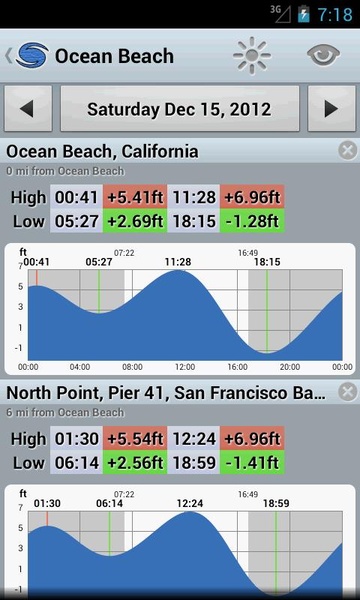Remove the Ocean Beach, California station
This screenshot has width=360, height=600.
(x=348, y=150)
